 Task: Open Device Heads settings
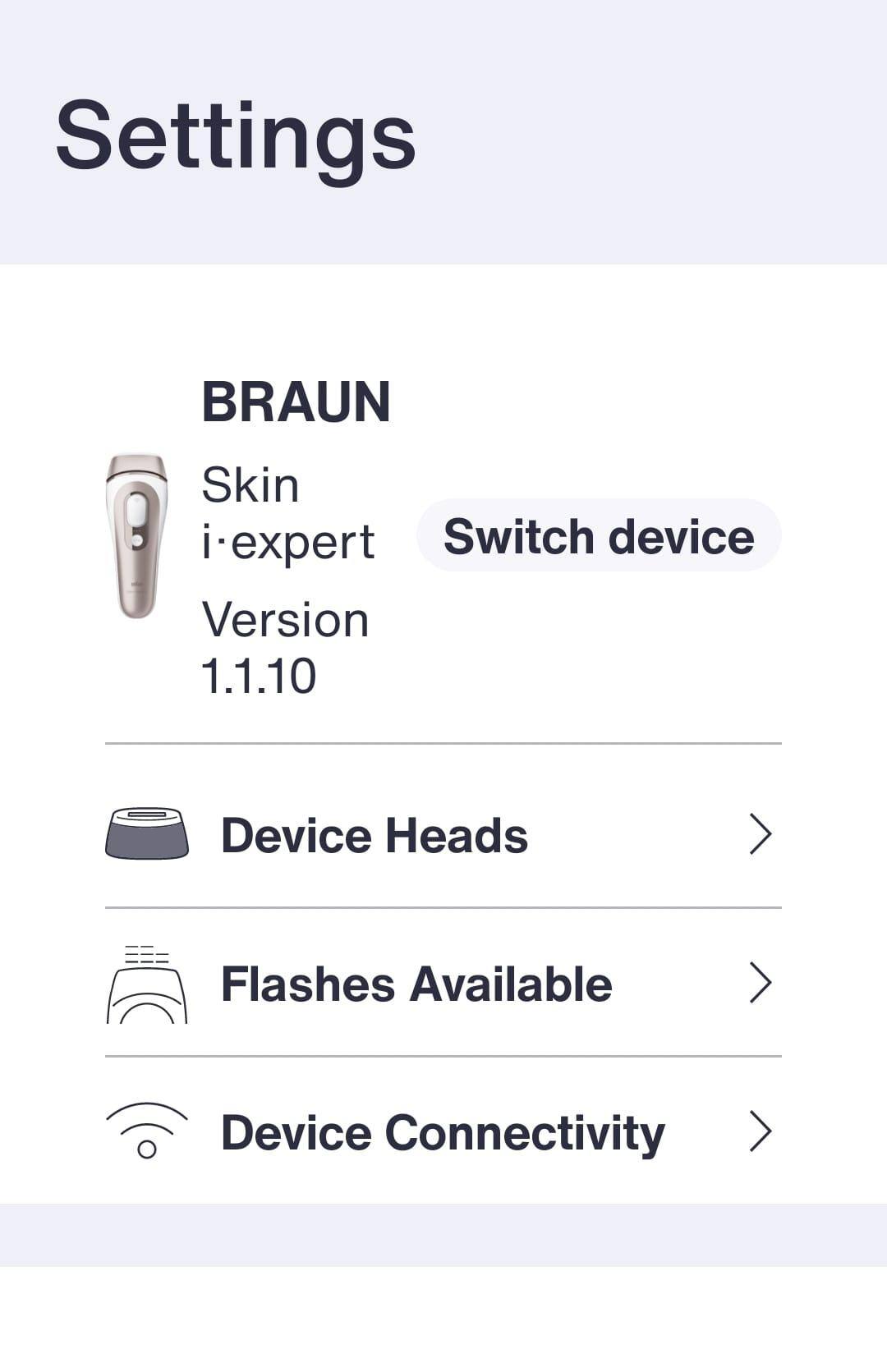click(x=443, y=835)
